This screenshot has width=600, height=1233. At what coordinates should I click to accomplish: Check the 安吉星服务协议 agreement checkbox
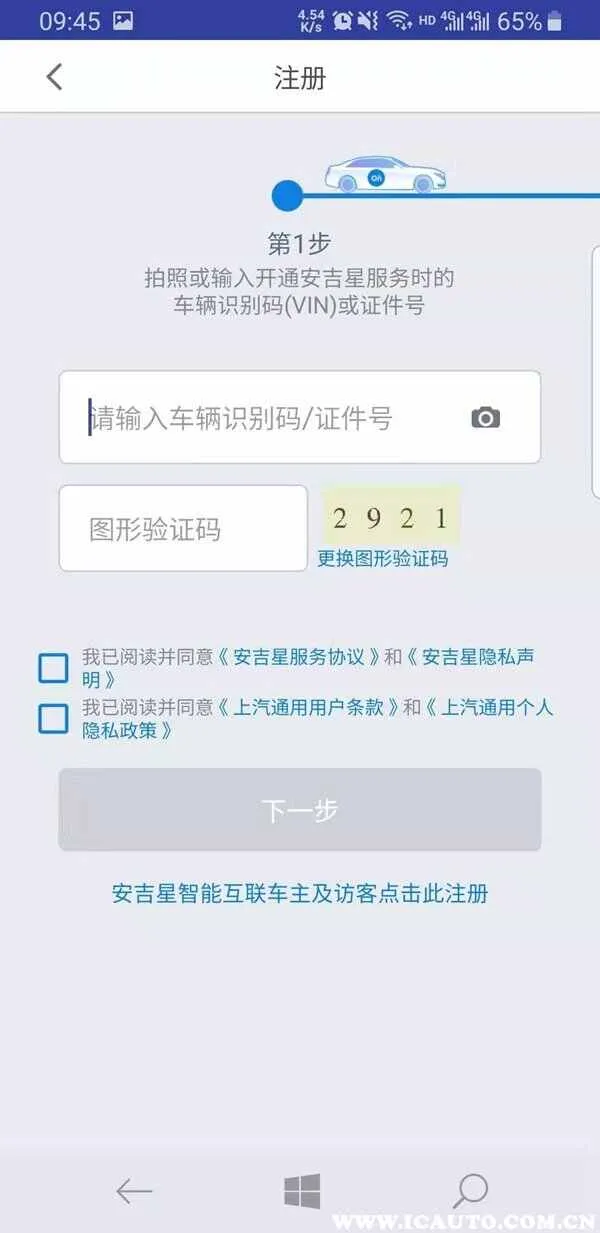(x=53, y=668)
